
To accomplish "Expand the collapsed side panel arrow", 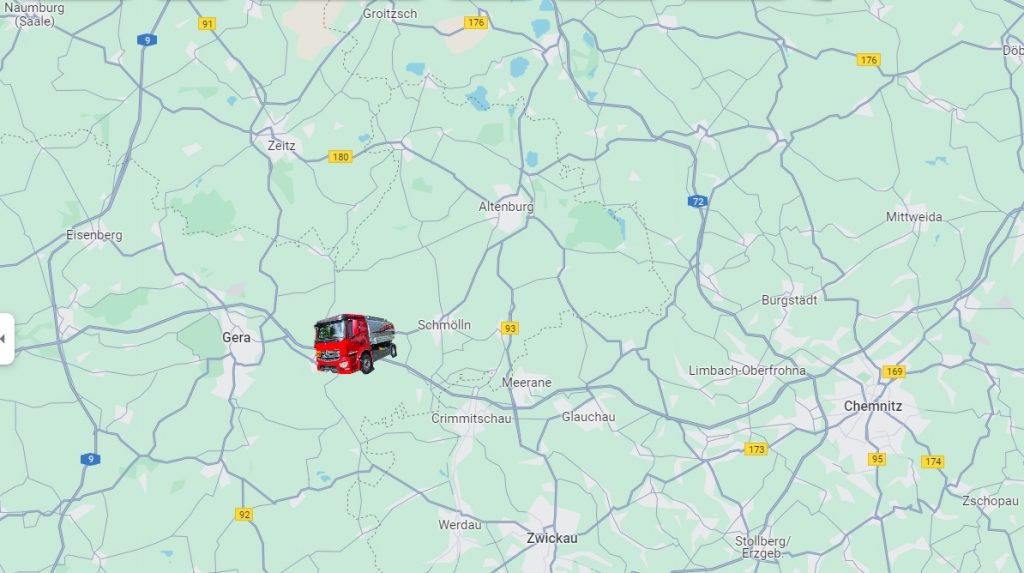I will tap(5, 339).
